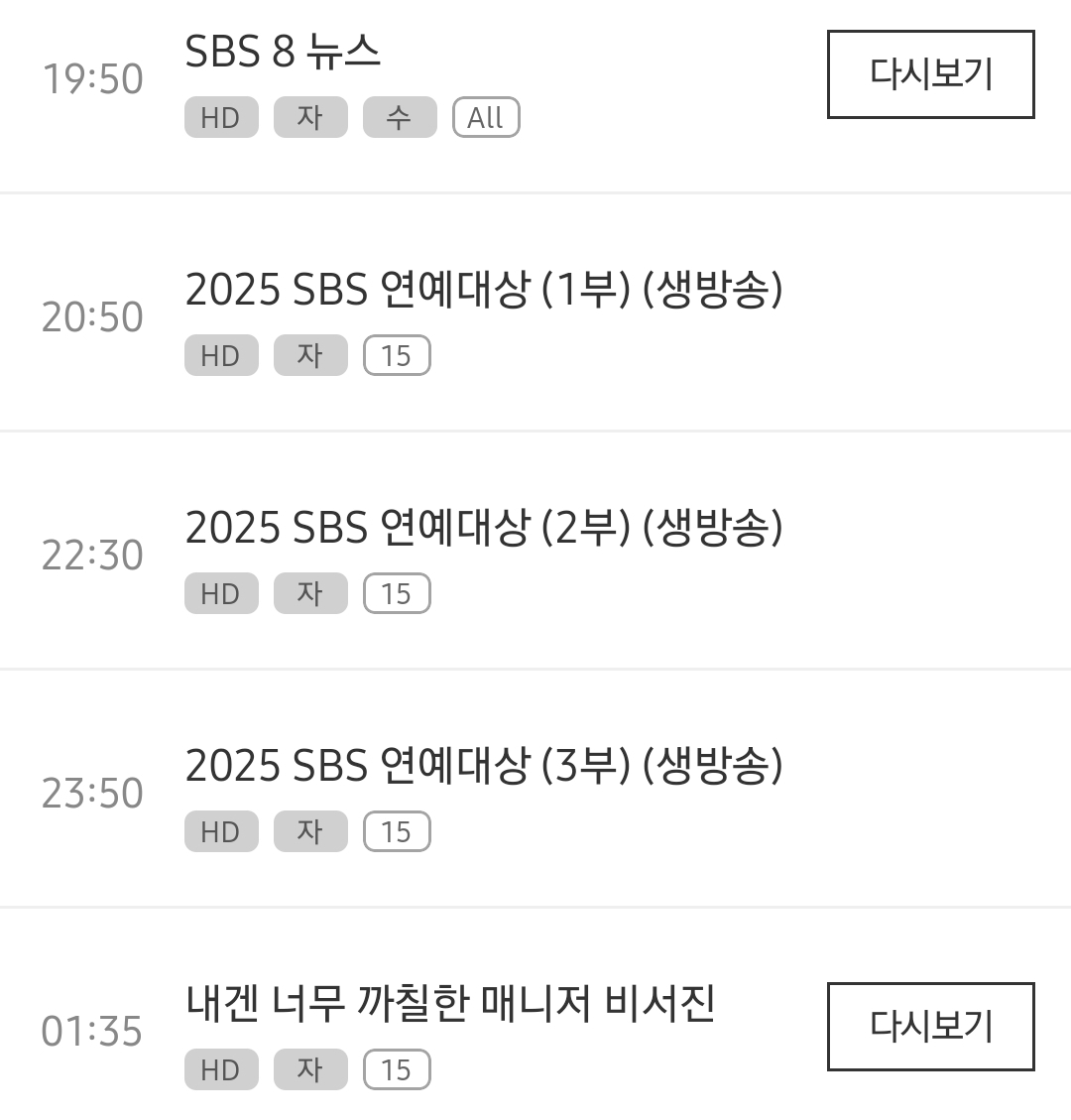Click the 15 rating badge for 연예대상 1부
The height and width of the screenshot is (1120, 1071).
tap(396, 354)
